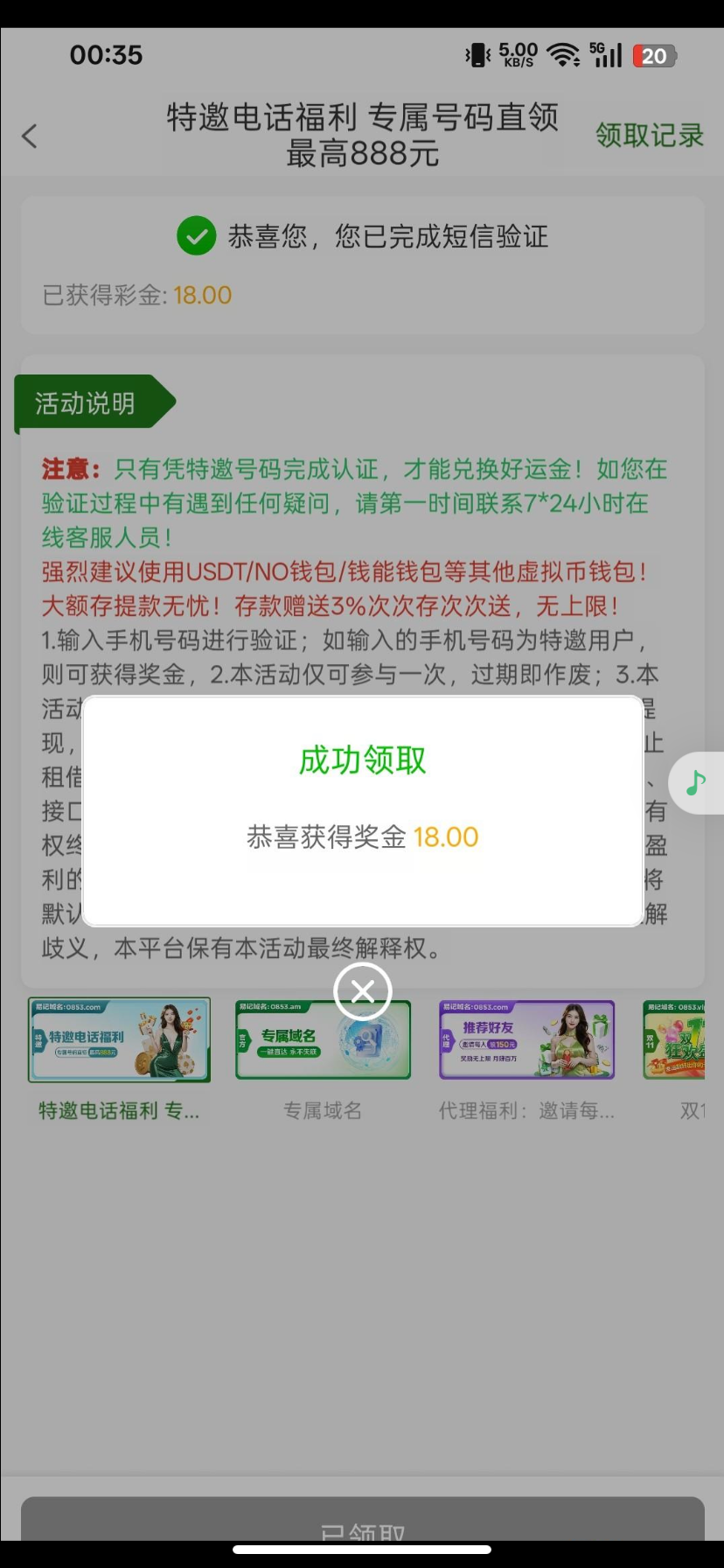Open the 专属域名 promotion card
Image resolution: width=724 pixels, height=1568 pixels.
(323, 1040)
